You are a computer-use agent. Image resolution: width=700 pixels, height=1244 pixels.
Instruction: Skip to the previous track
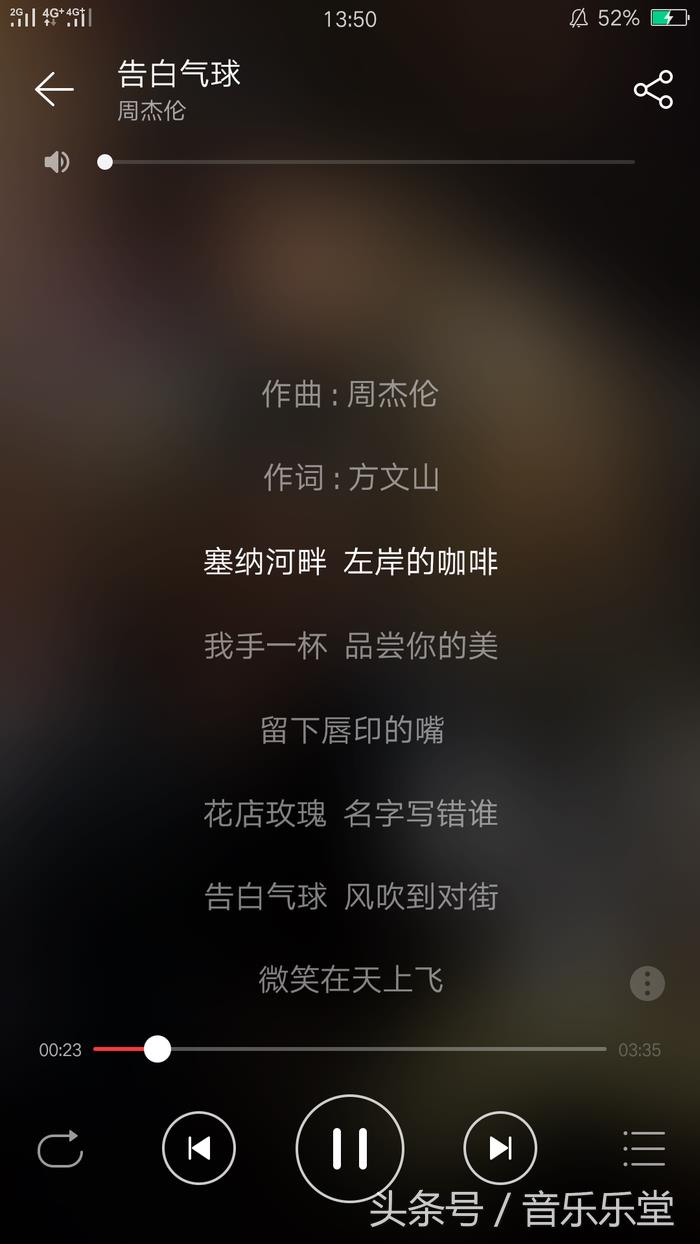199,1148
